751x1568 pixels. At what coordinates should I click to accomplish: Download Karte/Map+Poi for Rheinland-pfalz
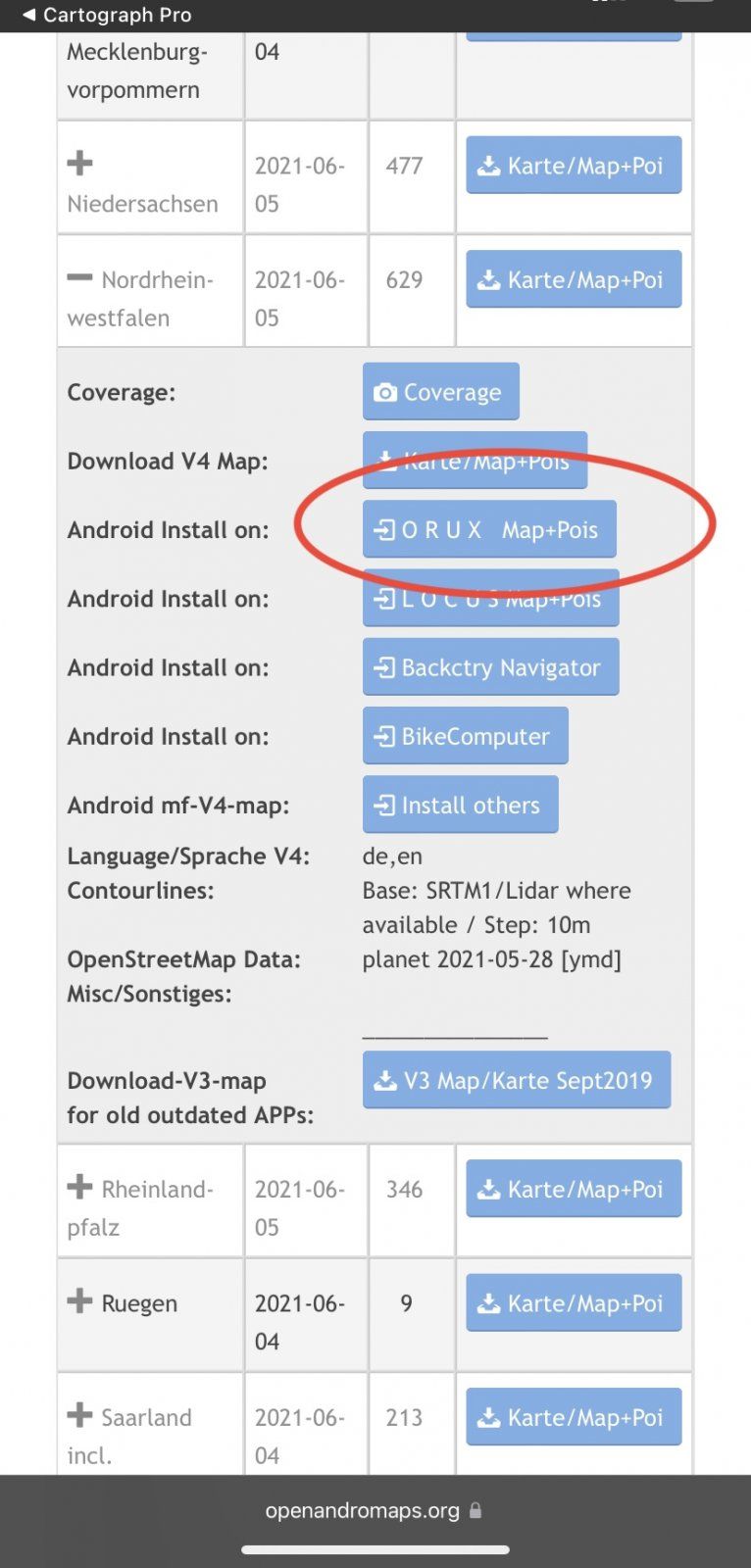[x=574, y=1190]
